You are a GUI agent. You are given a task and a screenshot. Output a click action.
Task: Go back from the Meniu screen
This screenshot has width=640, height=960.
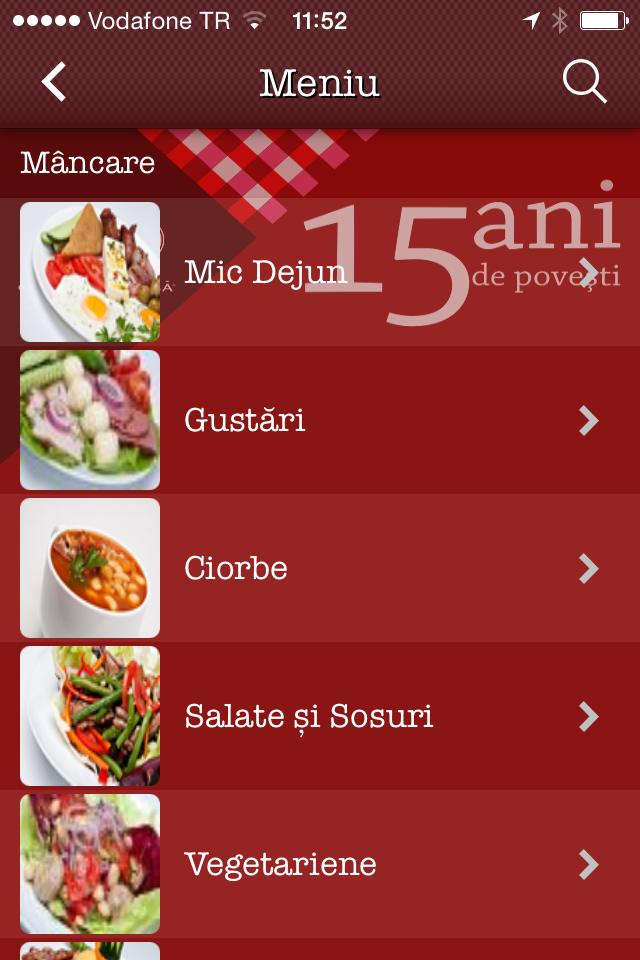point(54,82)
